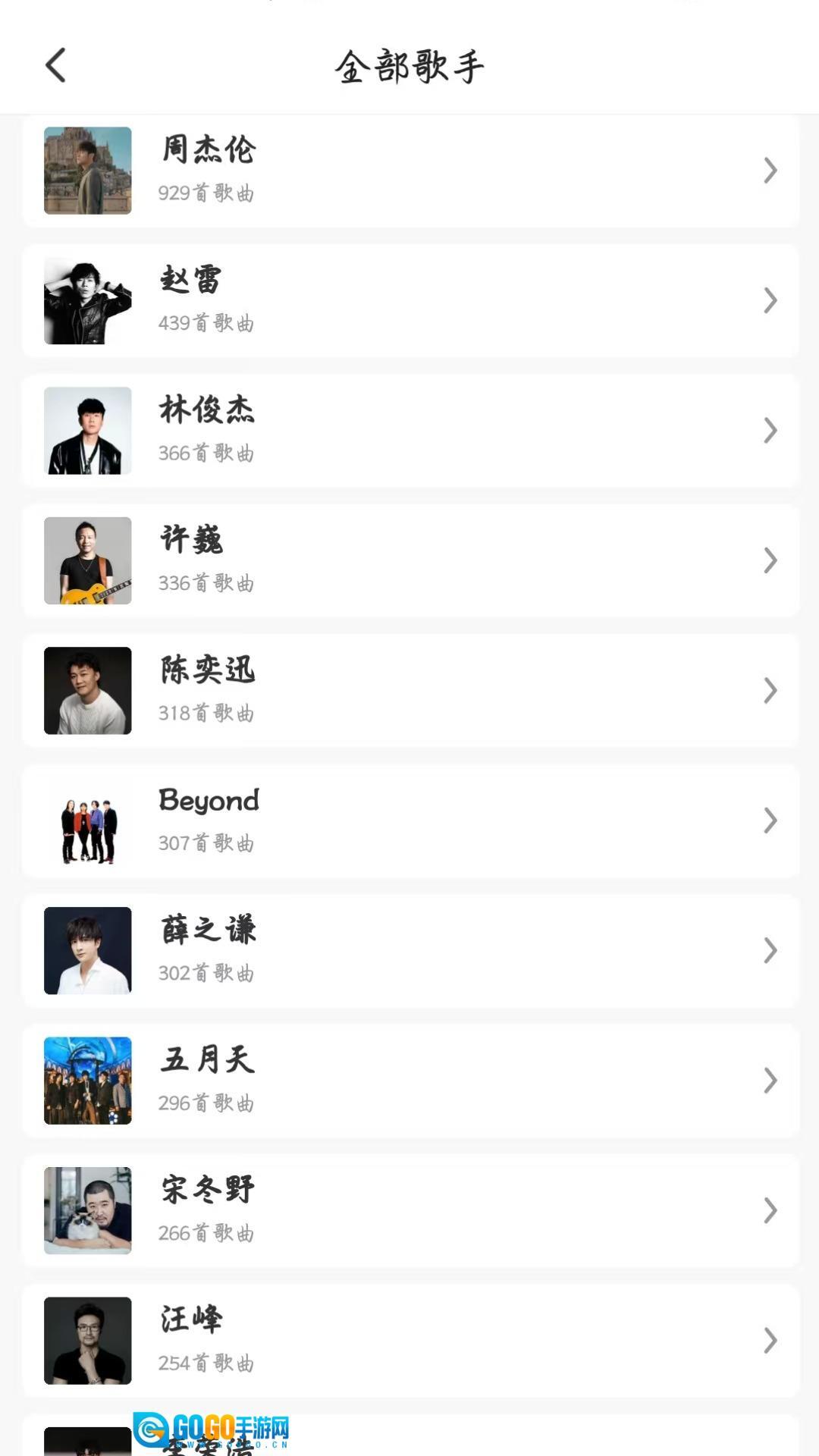Select the 宋冬野 list entry
The height and width of the screenshot is (1456, 819).
pyautogui.click(x=409, y=1210)
